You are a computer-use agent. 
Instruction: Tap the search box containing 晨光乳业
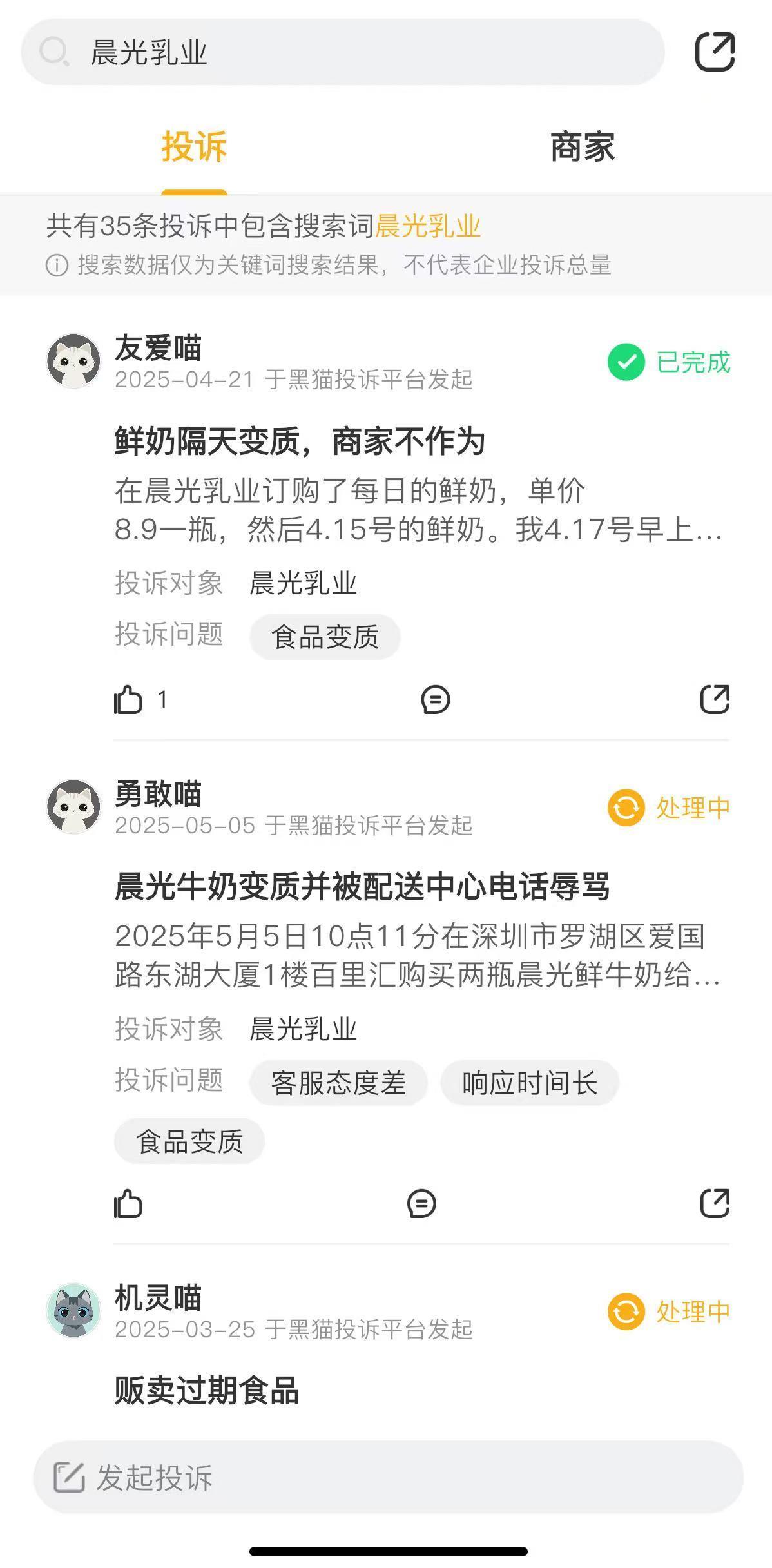[342, 52]
